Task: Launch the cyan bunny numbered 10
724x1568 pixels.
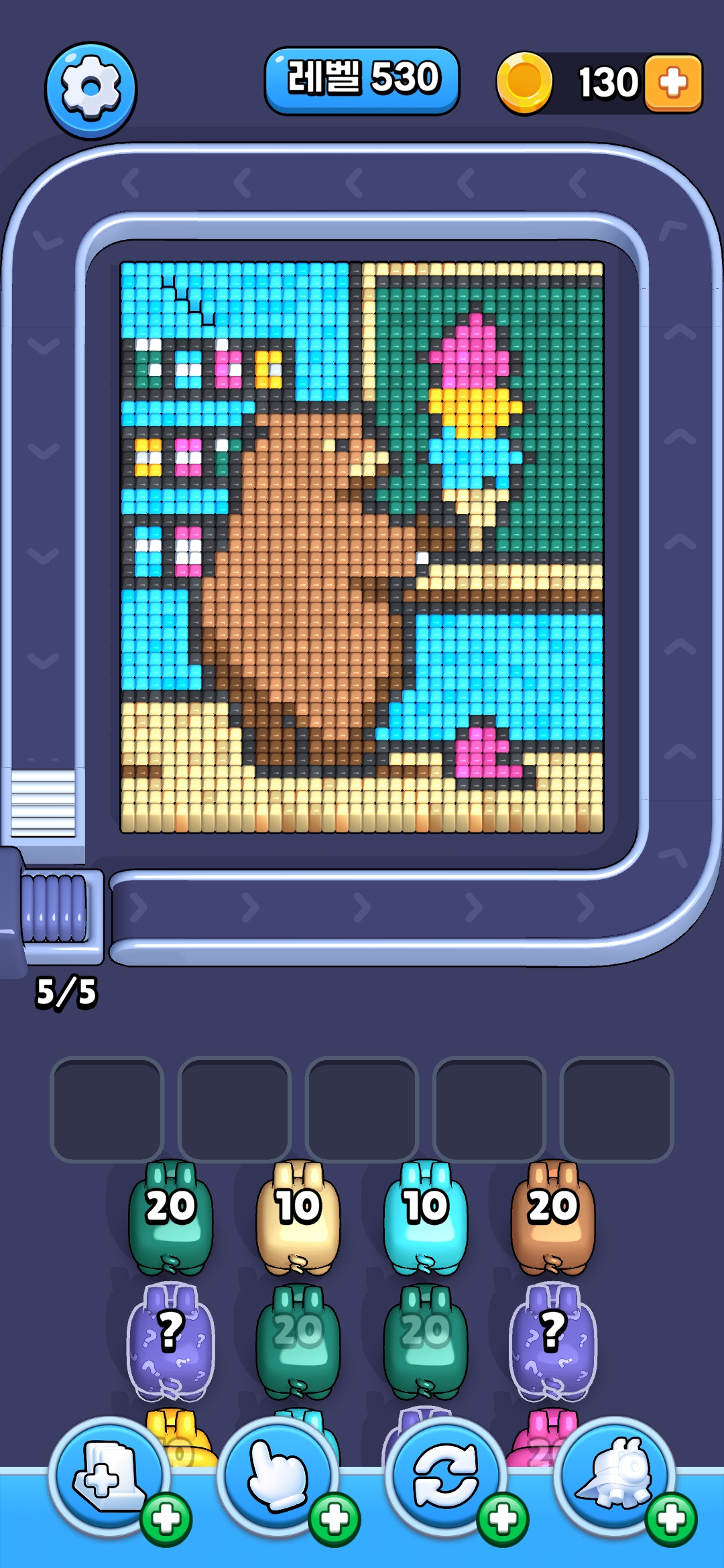Action: click(x=425, y=1218)
